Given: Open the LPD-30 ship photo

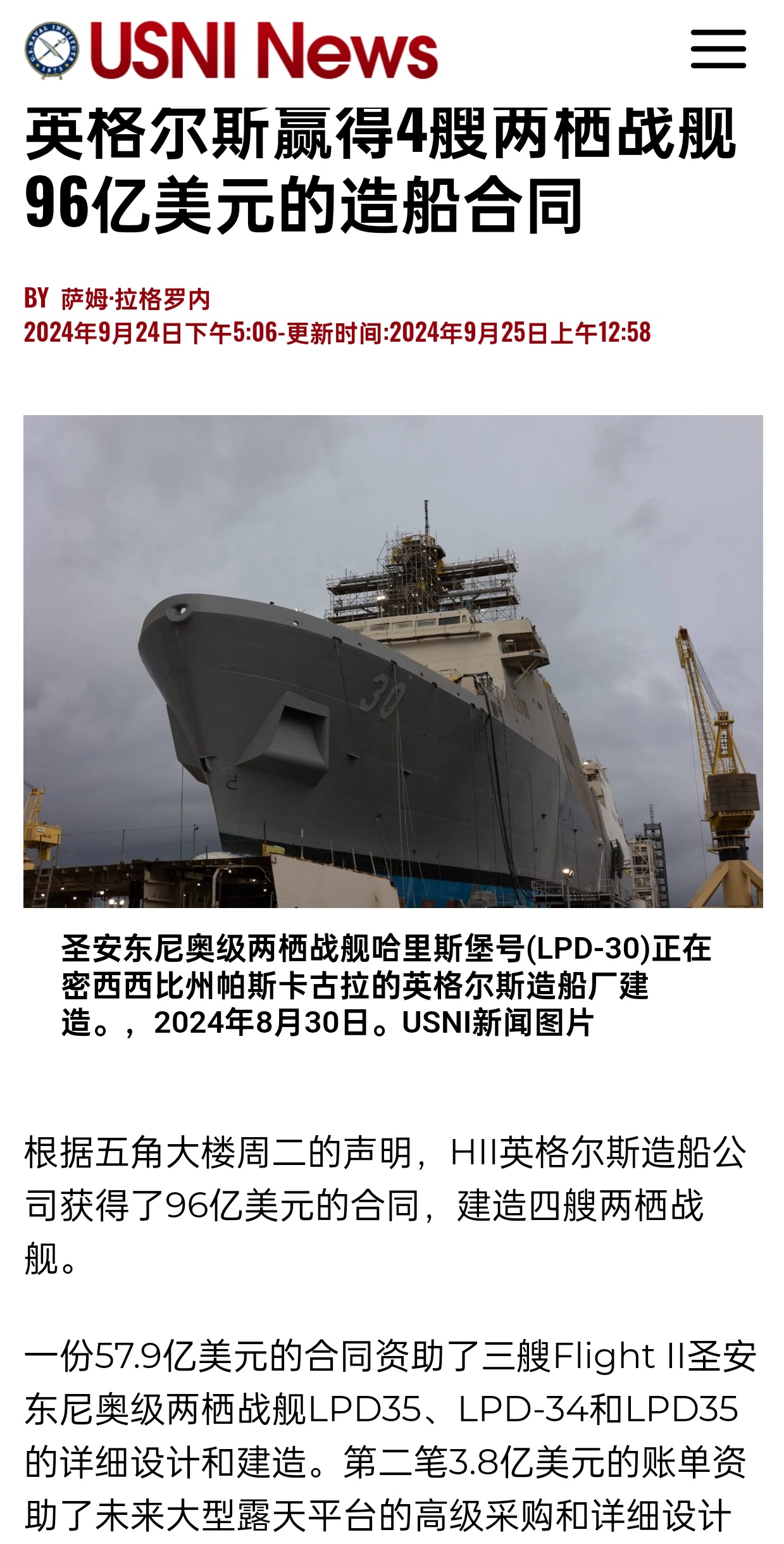Looking at the screenshot, I should [x=393, y=661].
